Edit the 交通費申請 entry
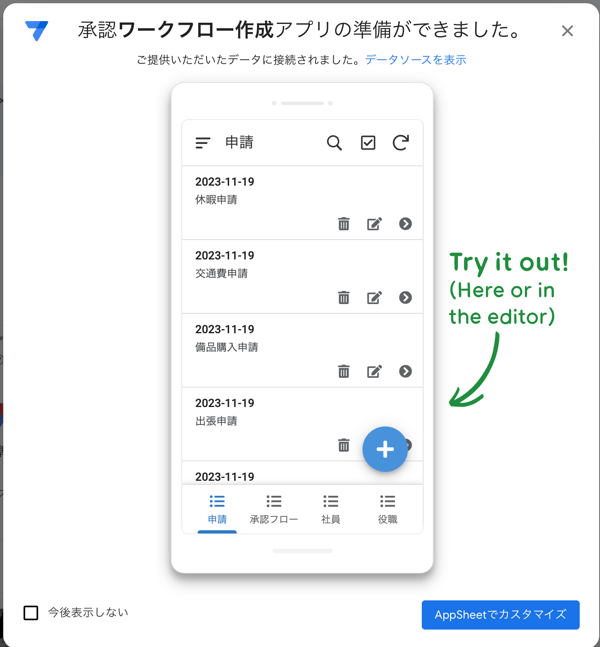600x647 pixels. 374,298
